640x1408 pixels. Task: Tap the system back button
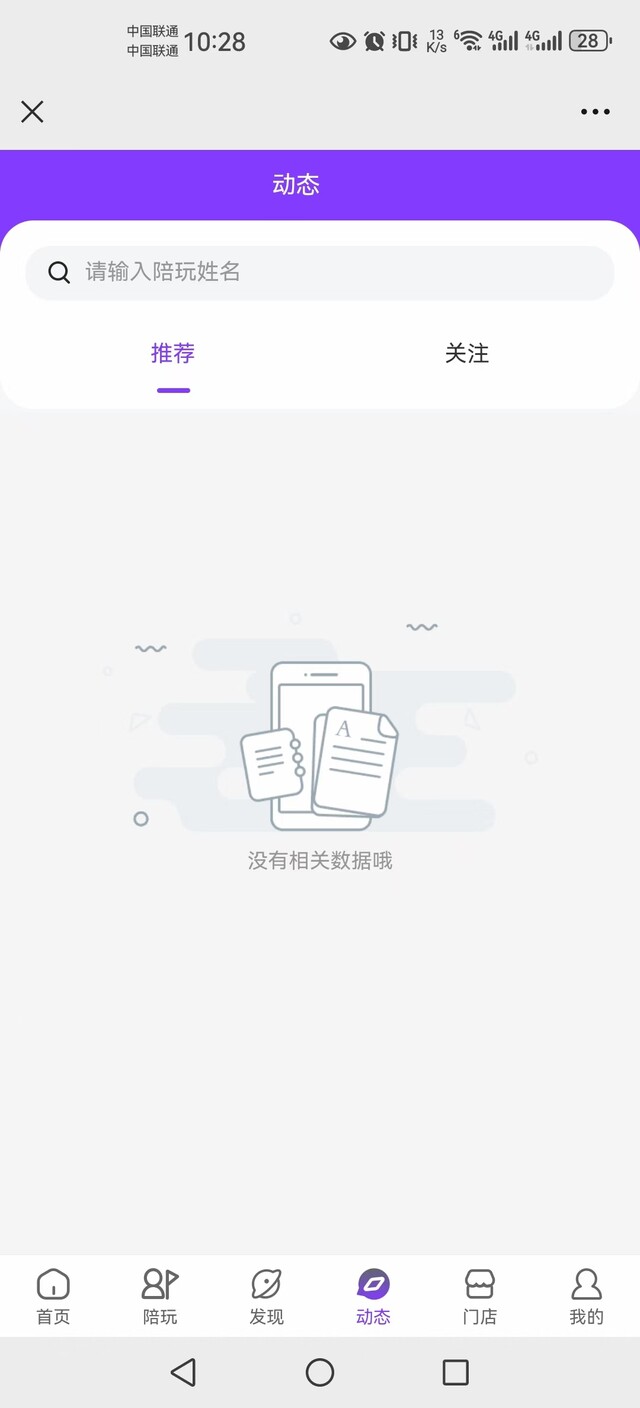183,1372
